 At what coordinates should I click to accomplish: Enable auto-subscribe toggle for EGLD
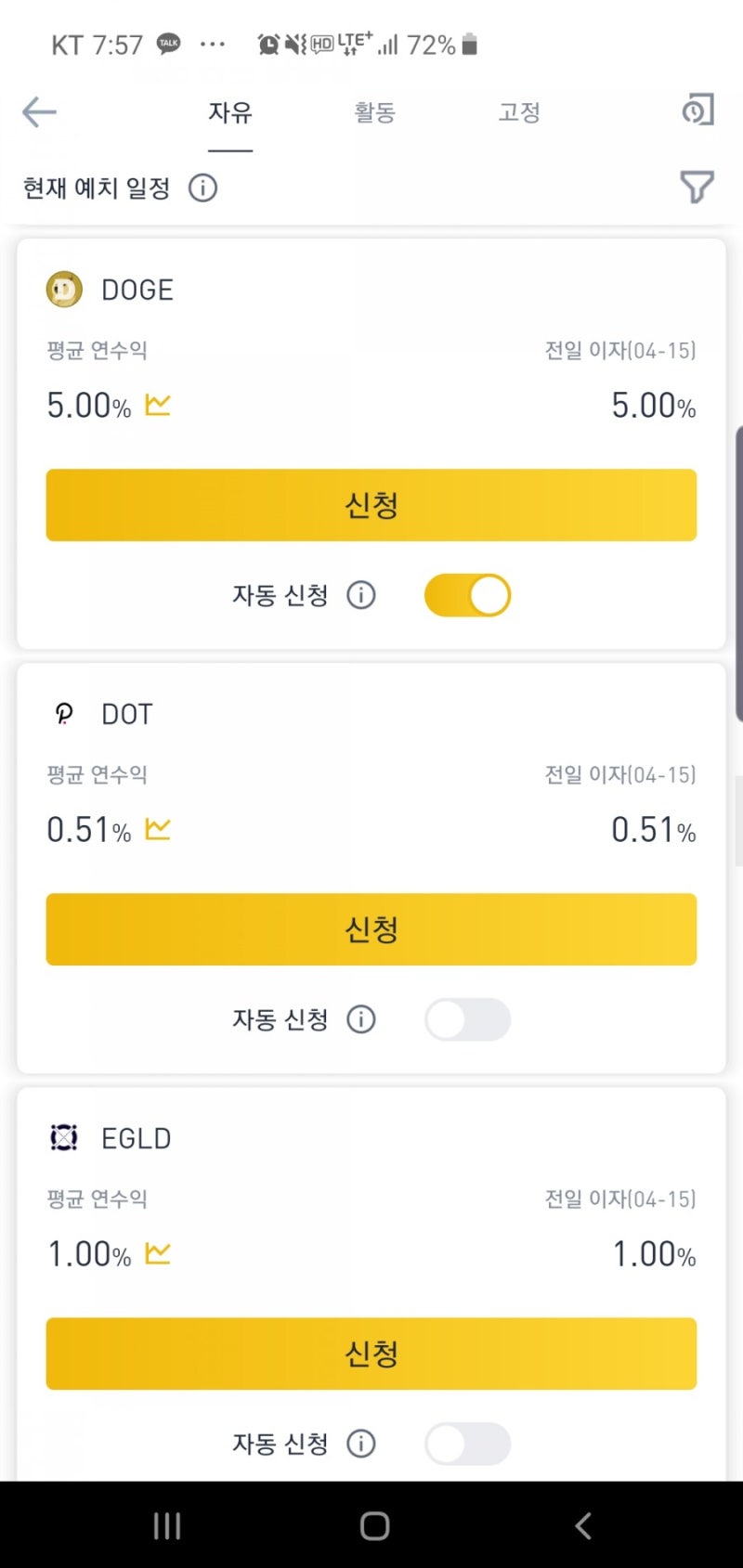[467, 1444]
